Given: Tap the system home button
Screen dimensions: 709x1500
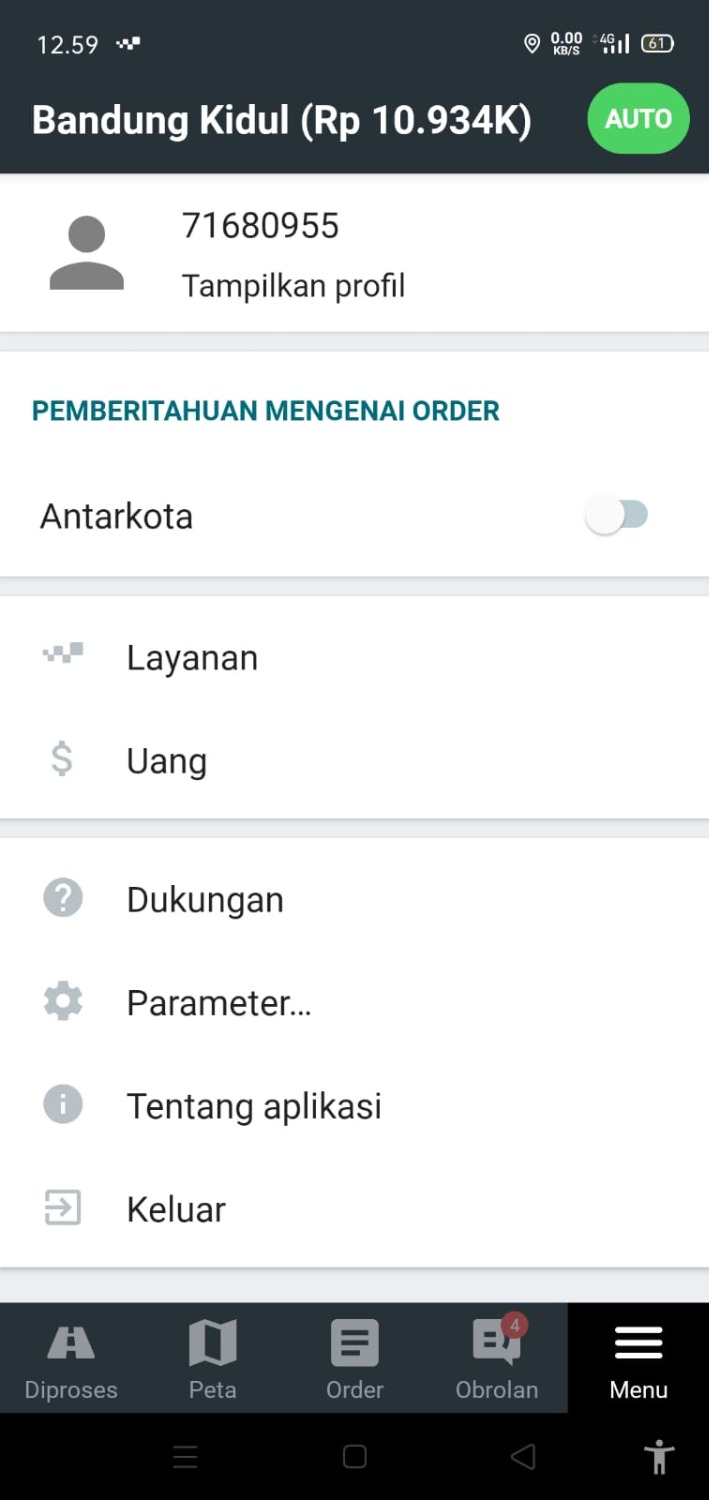Looking at the screenshot, I should (354, 1457).
